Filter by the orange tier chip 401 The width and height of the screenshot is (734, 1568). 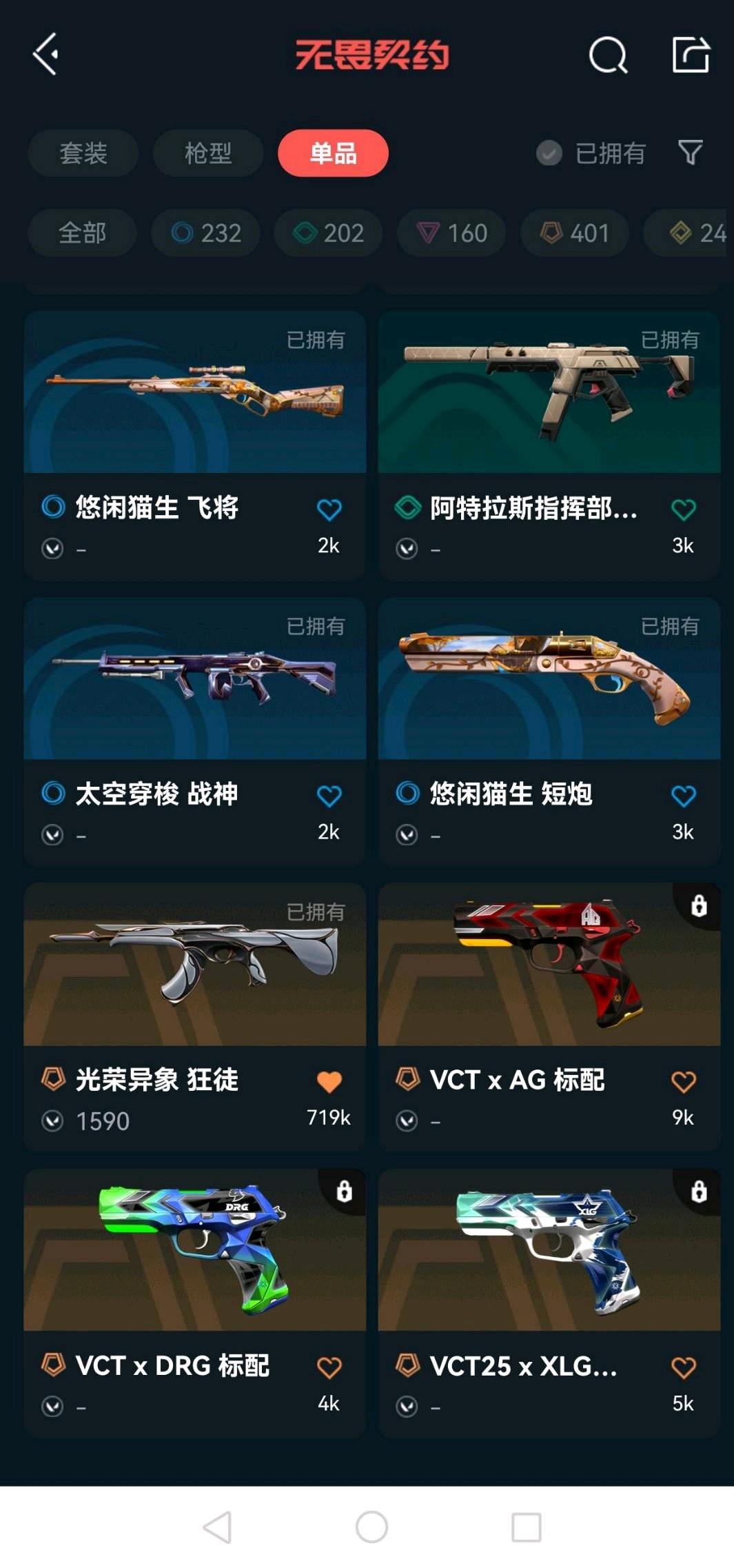(x=574, y=233)
